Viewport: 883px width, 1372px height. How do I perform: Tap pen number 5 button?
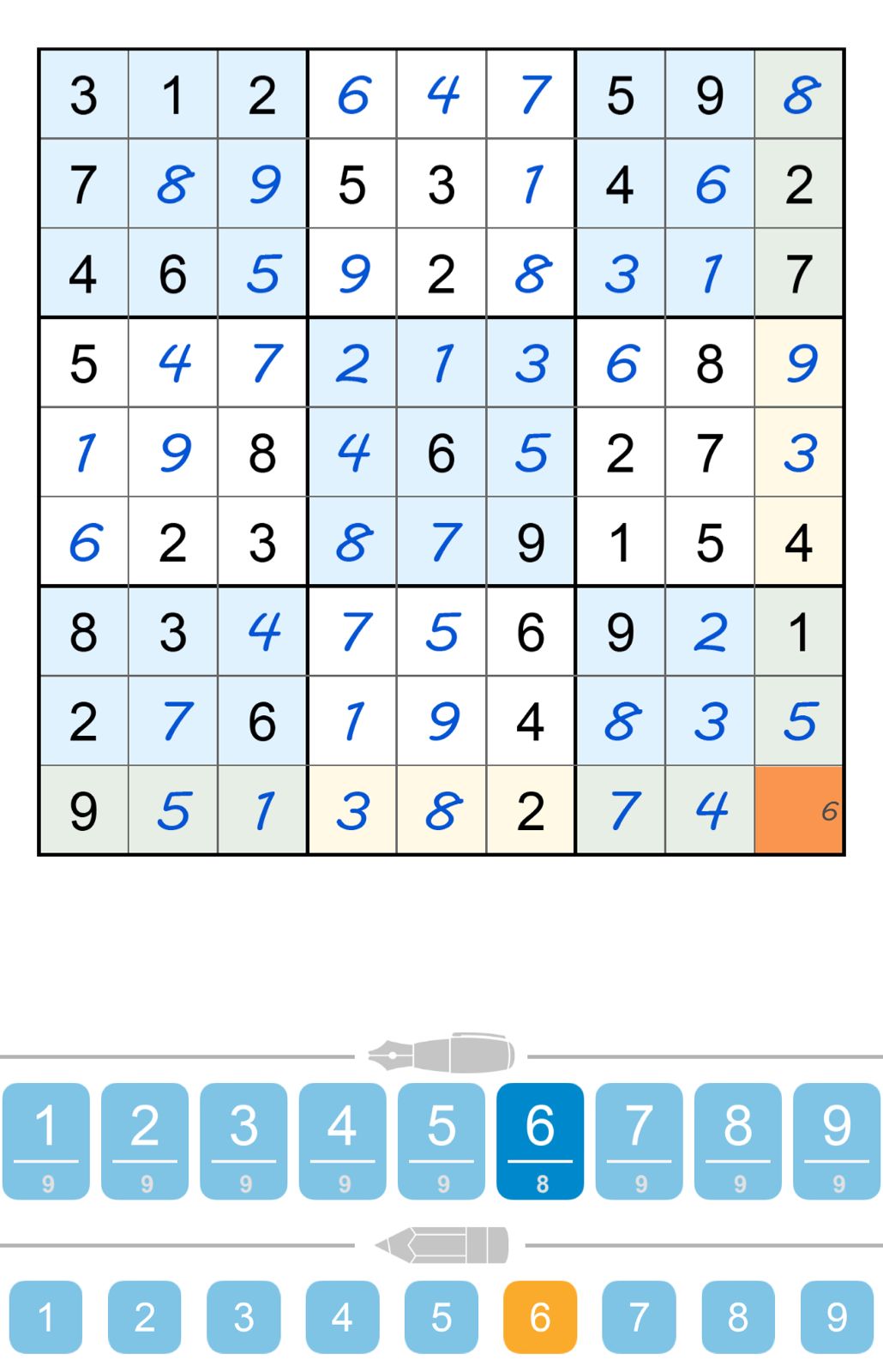tap(441, 1140)
